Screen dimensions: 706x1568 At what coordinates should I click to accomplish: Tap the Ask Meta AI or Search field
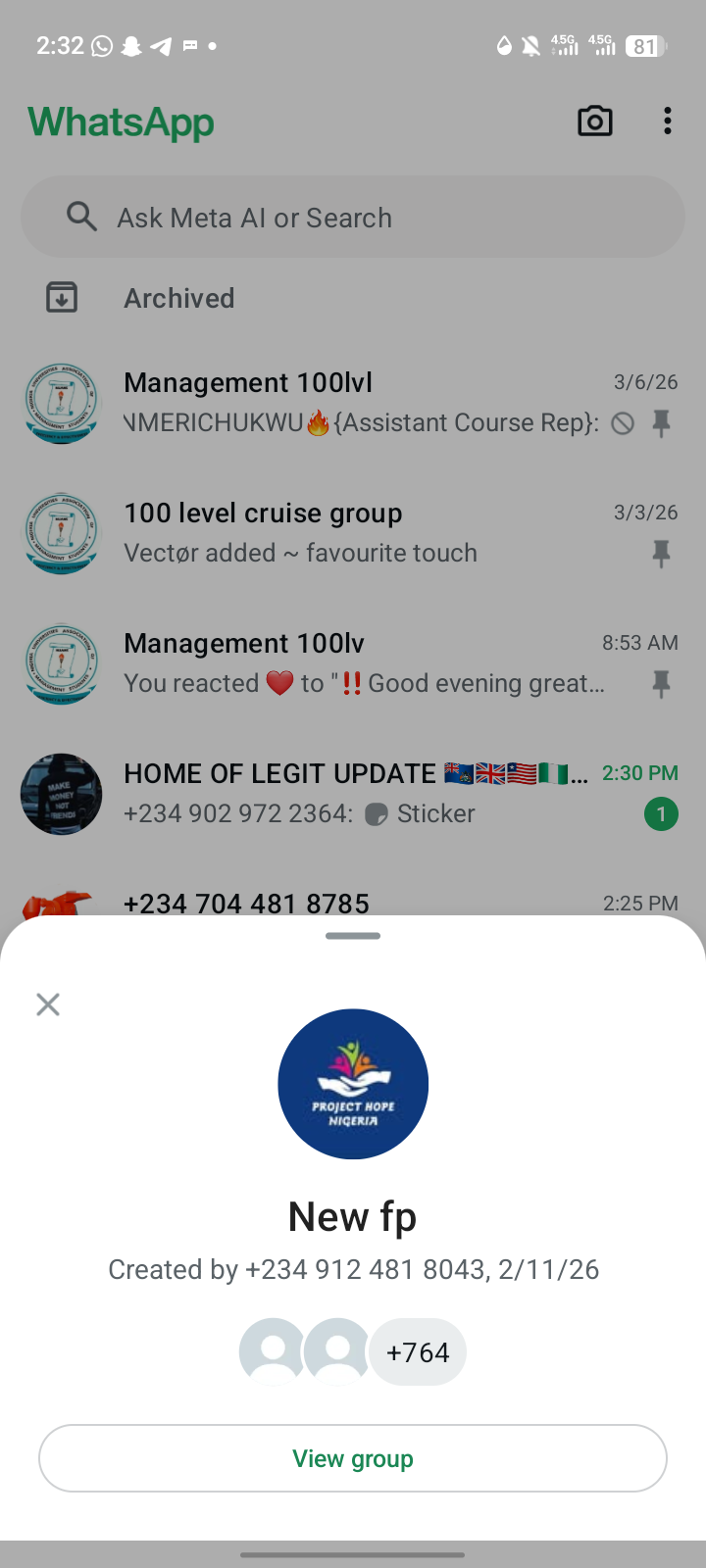coord(353,218)
